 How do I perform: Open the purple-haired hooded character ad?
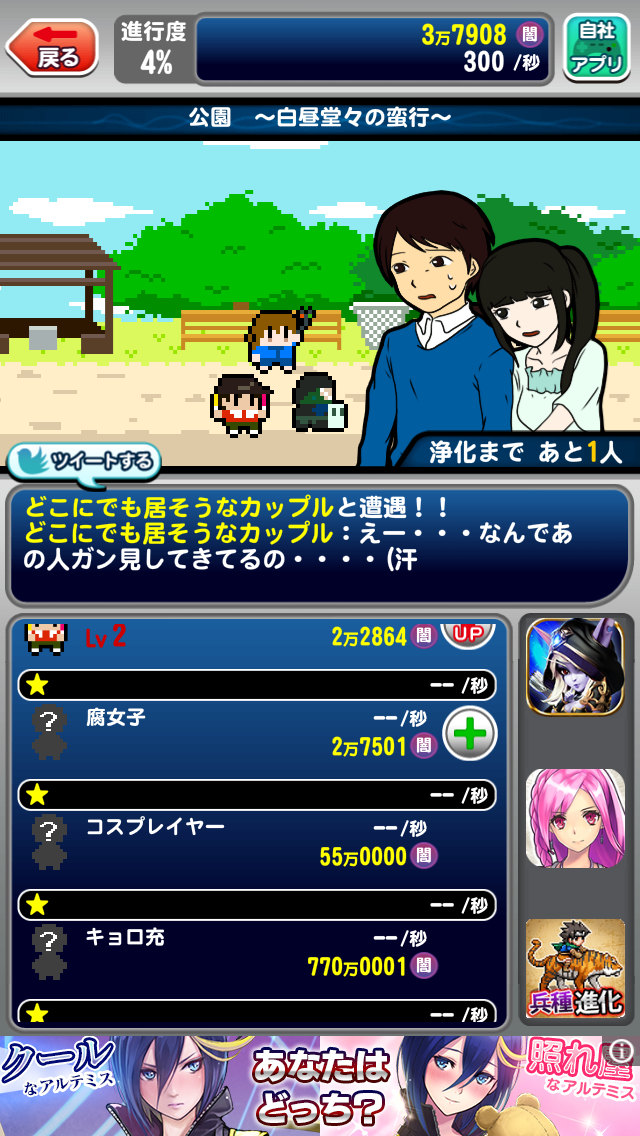pos(575,666)
